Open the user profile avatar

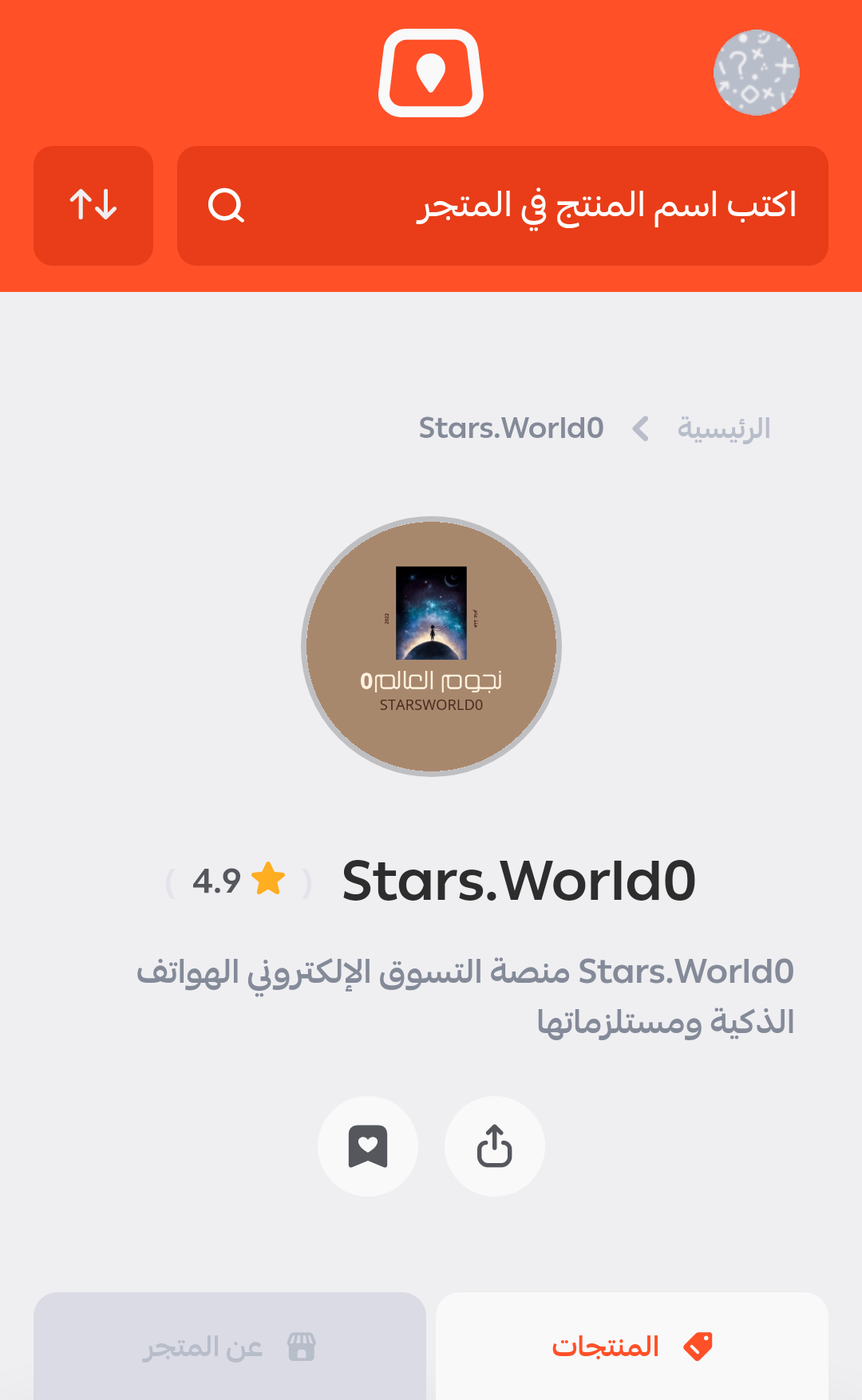756,73
